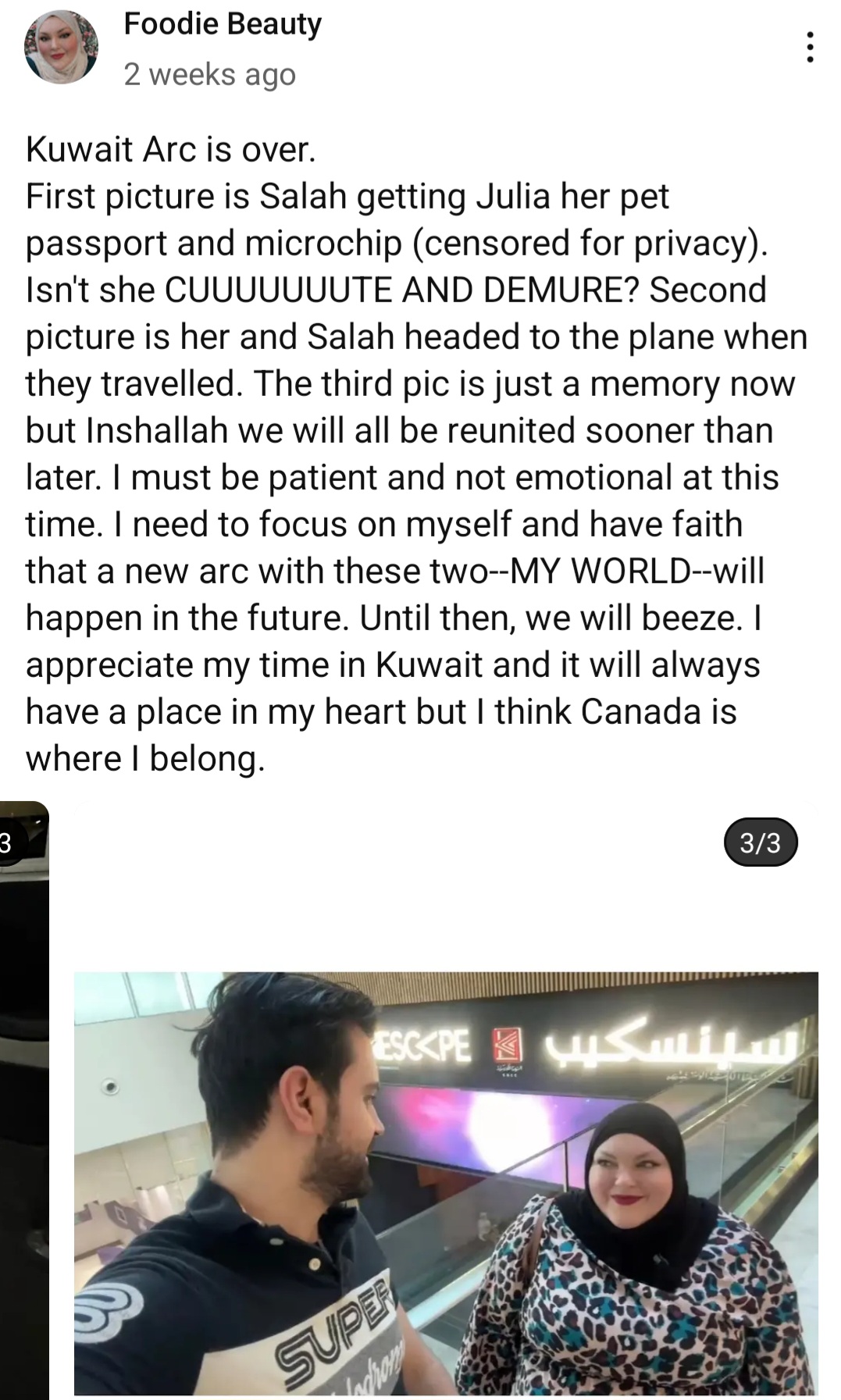Open Foodie Beauty's profile avatar

tap(62, 47)
